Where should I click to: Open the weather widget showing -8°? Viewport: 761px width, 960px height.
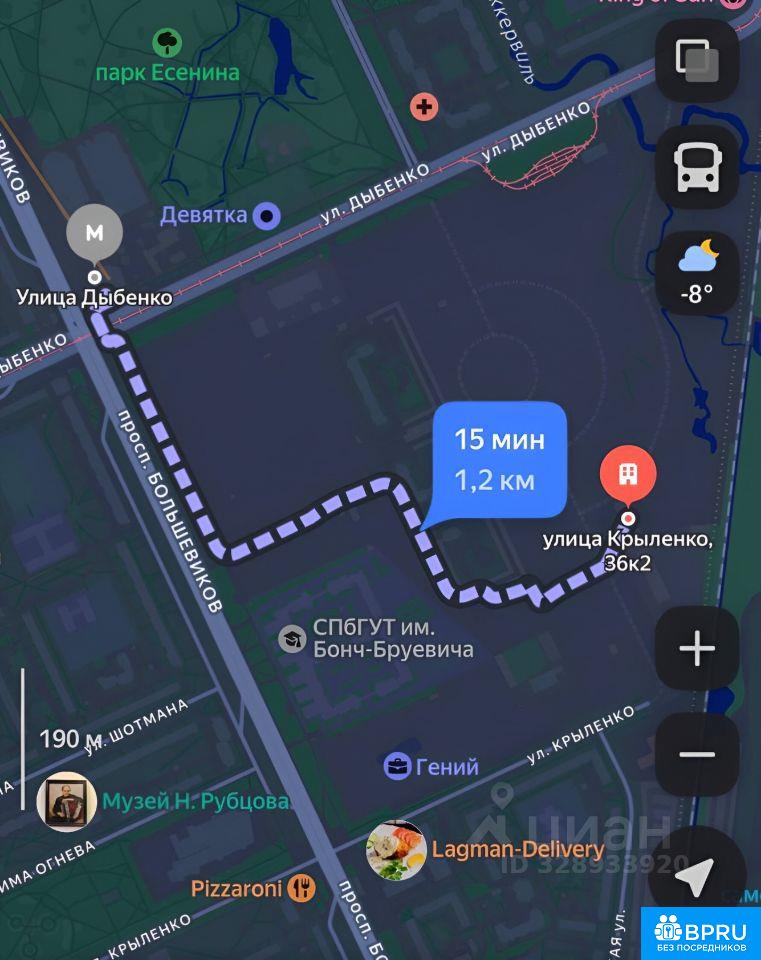697,272
